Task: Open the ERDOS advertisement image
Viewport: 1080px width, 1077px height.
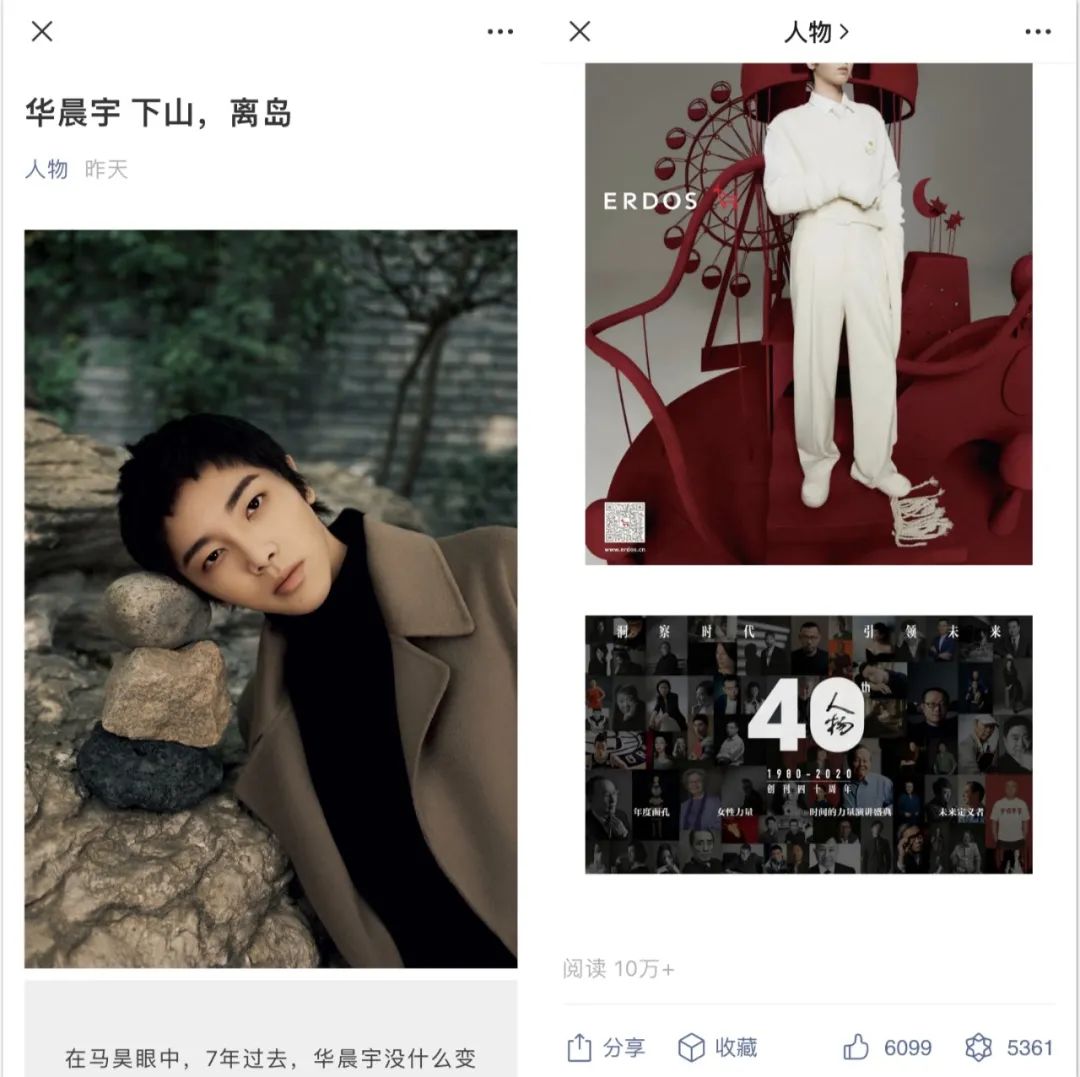Action: (808, 313)
